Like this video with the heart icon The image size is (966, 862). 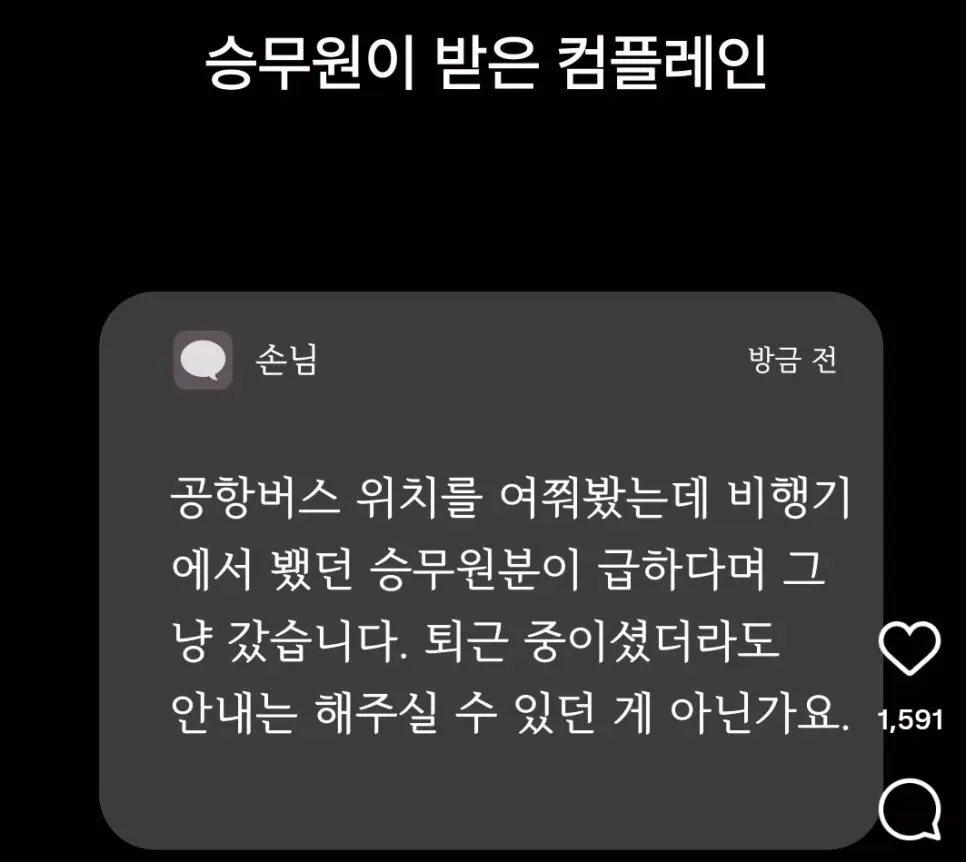(x=909, y=650)
